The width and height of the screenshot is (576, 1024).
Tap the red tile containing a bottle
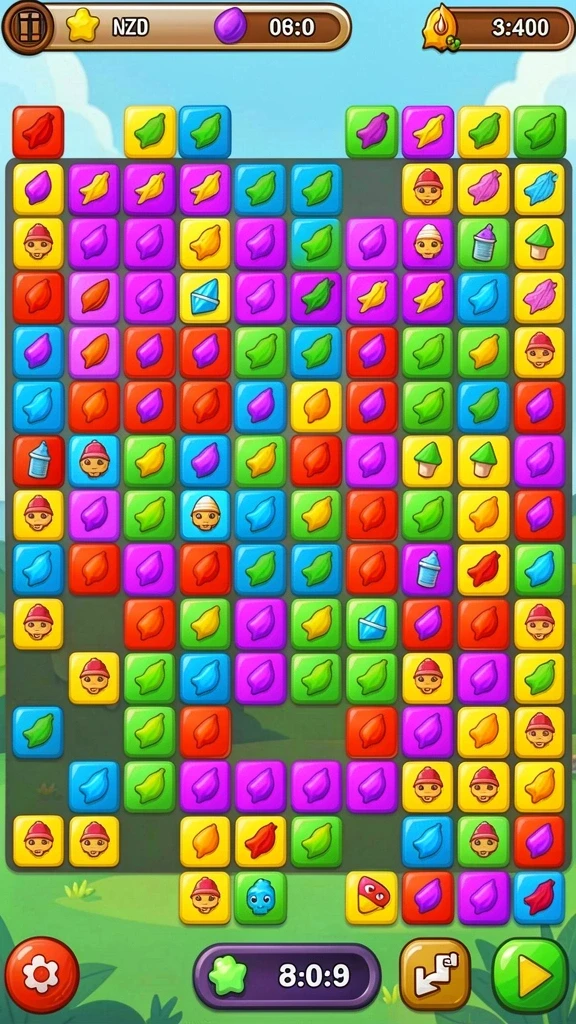coord(39,461)
